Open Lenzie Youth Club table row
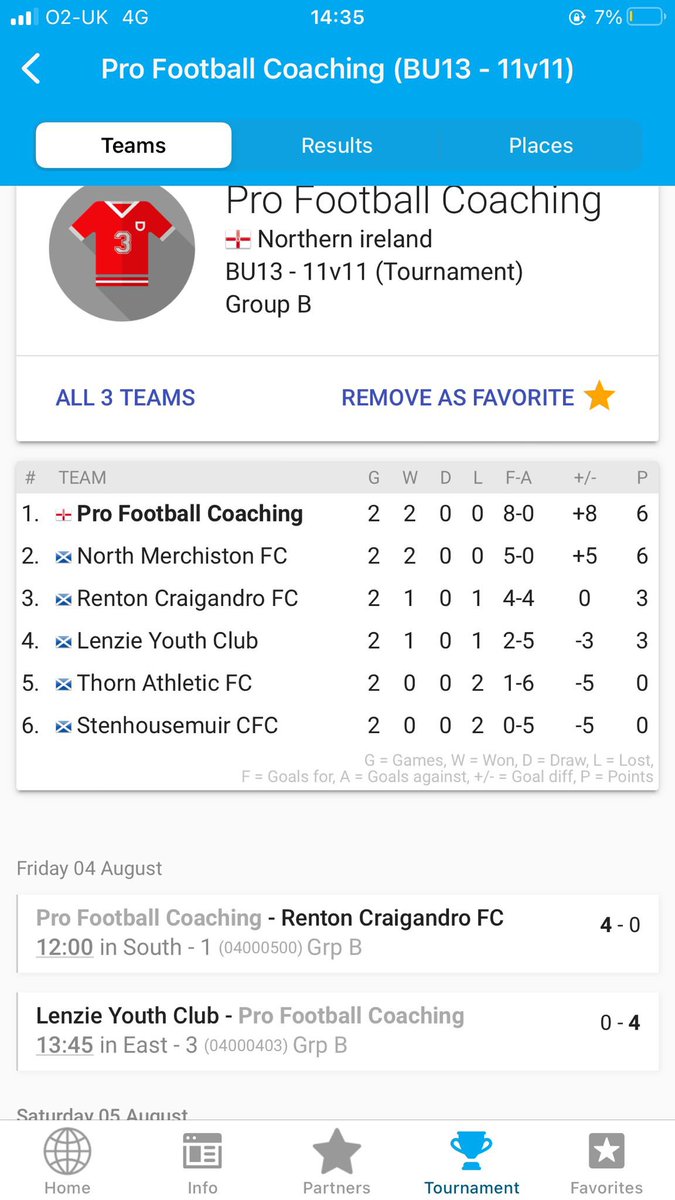This screenshot has width=675, height=1200. click(337, 641)
